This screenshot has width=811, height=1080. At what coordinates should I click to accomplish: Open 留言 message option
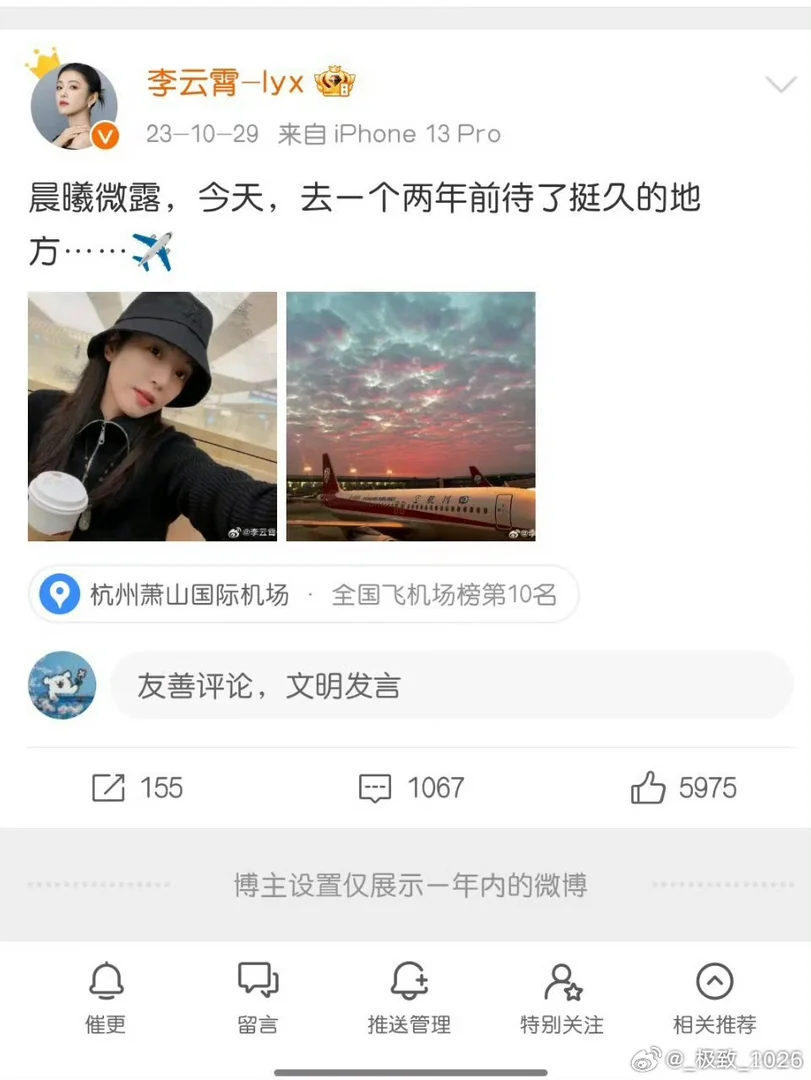pos(257,996)
